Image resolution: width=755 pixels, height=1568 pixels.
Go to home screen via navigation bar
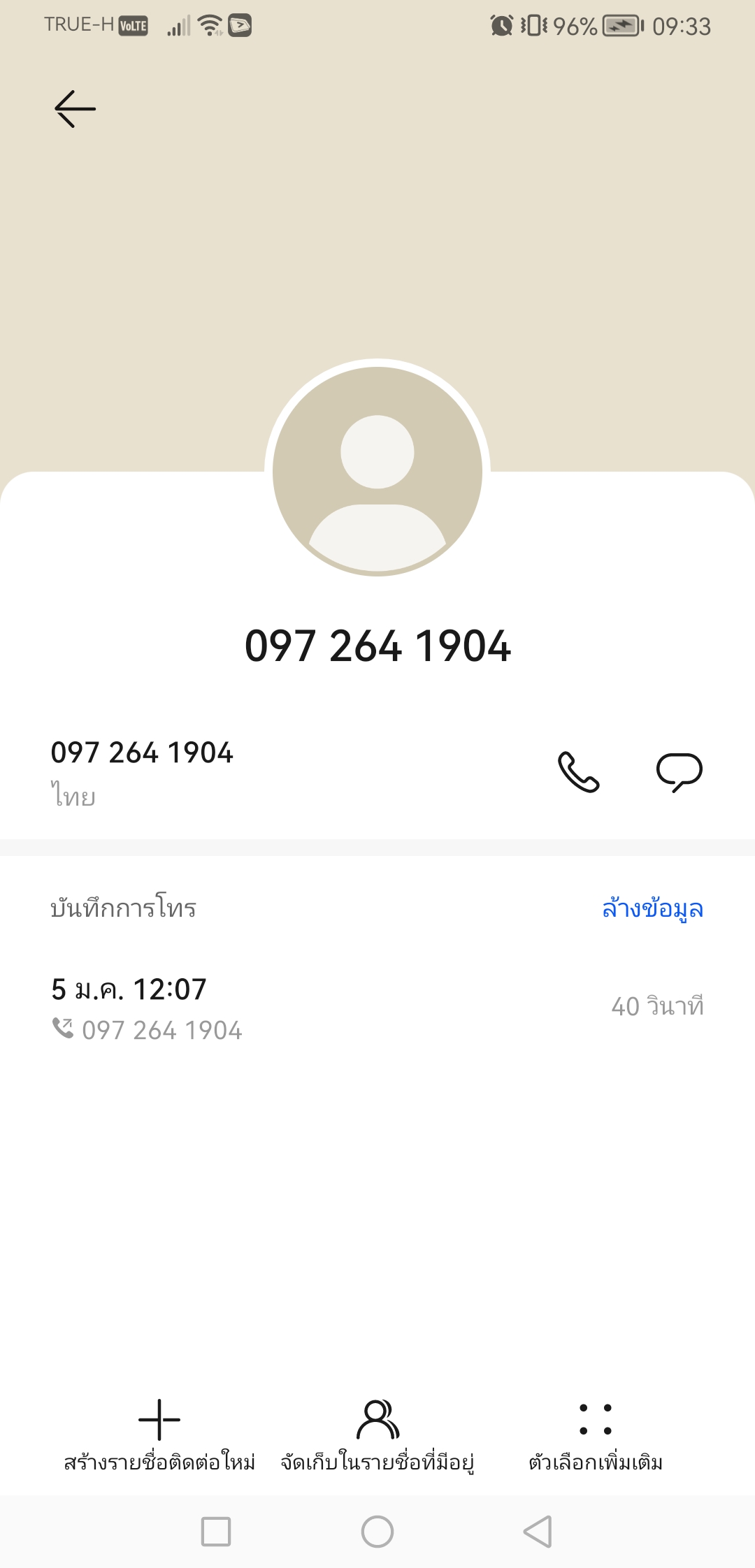pyautogui.click(x=377, y=1532)
